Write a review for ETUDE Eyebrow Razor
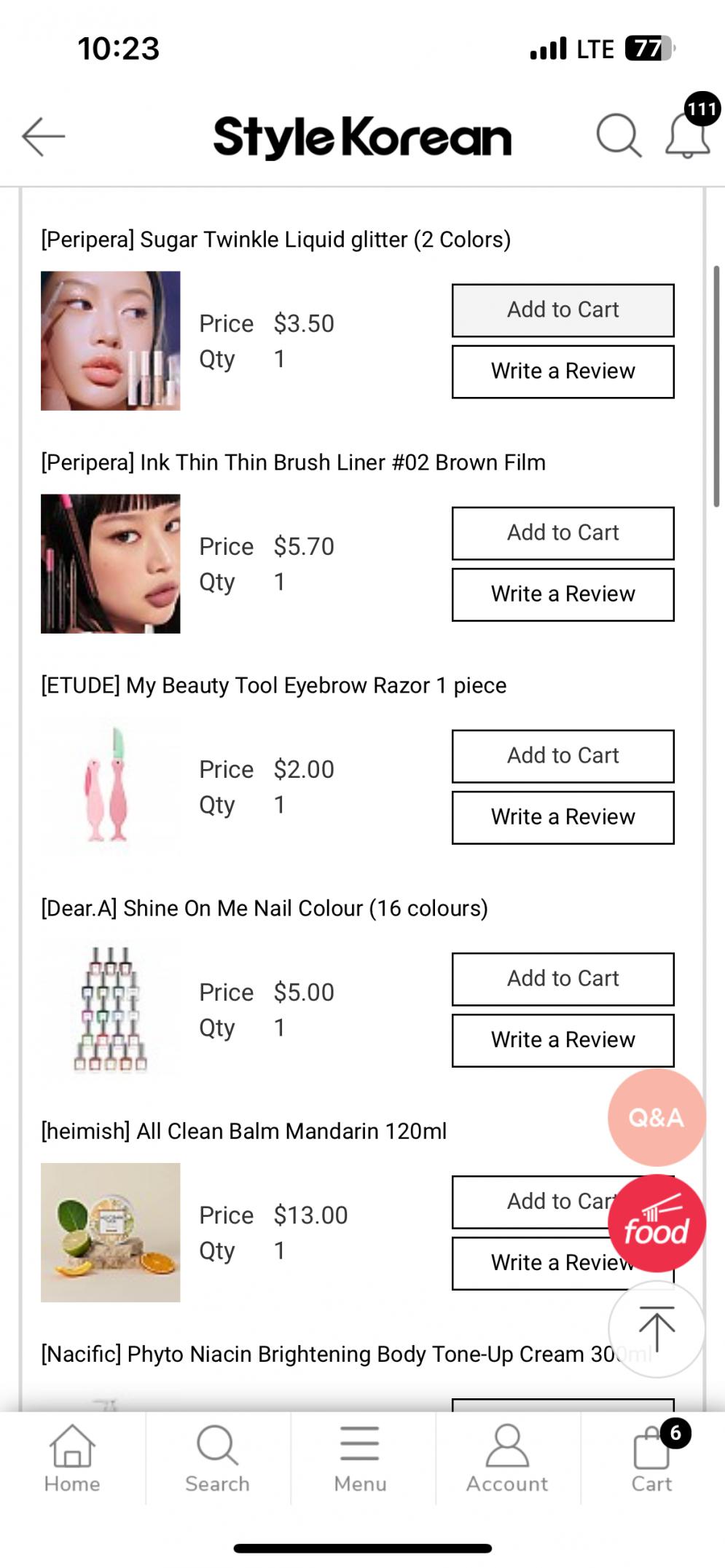Image resolution: width=725 pixels, height=1568 pixels. tap(563, 817)
